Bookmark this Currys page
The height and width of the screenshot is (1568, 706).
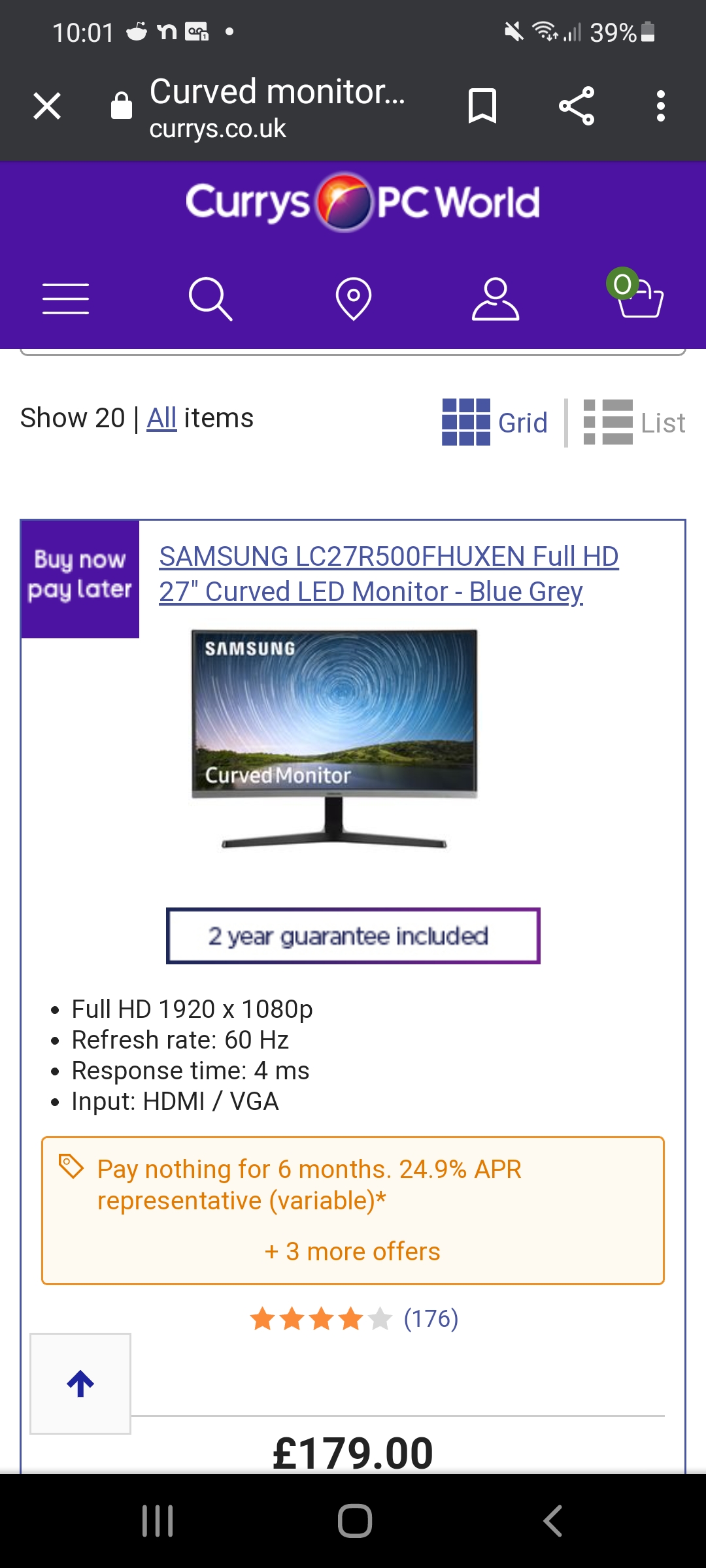(x=482, y=106)
